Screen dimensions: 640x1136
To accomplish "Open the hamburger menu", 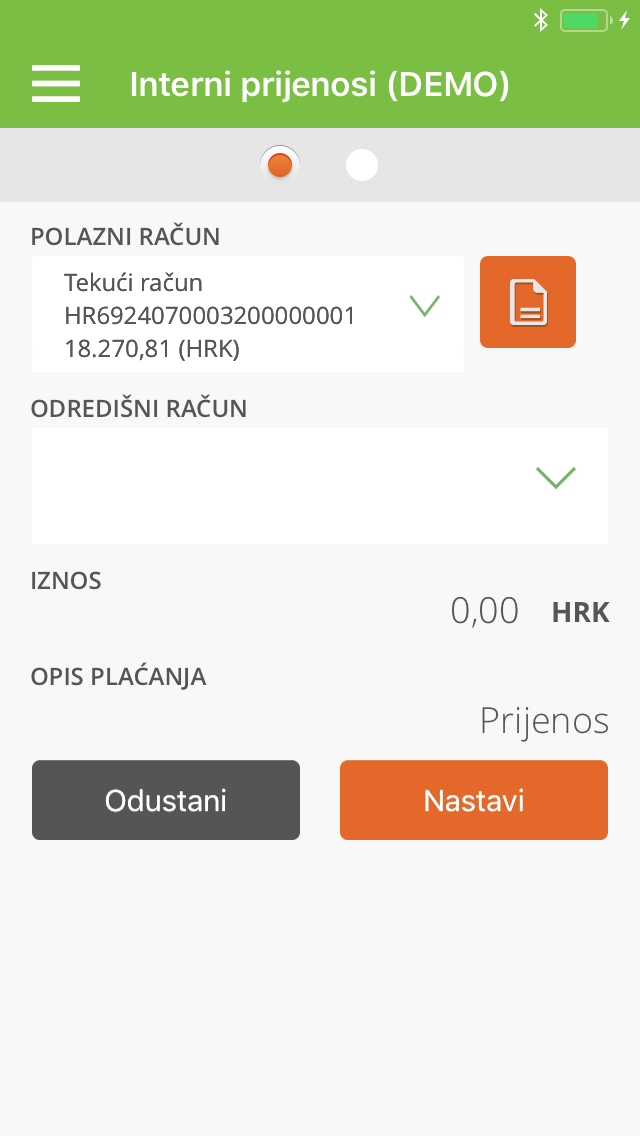I will tap(56, 84).
